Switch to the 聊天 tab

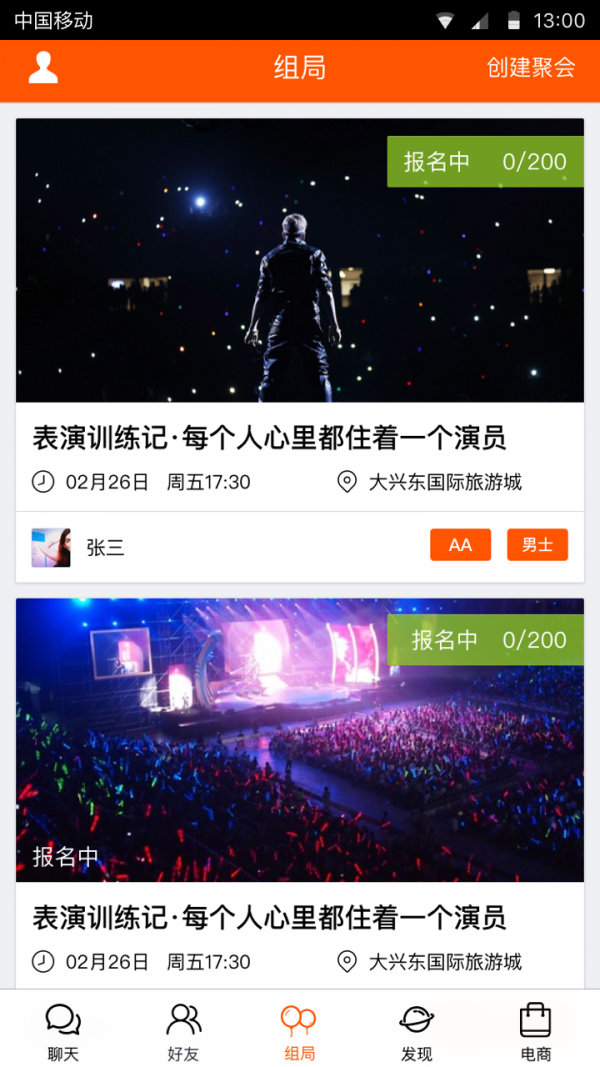63,1032
